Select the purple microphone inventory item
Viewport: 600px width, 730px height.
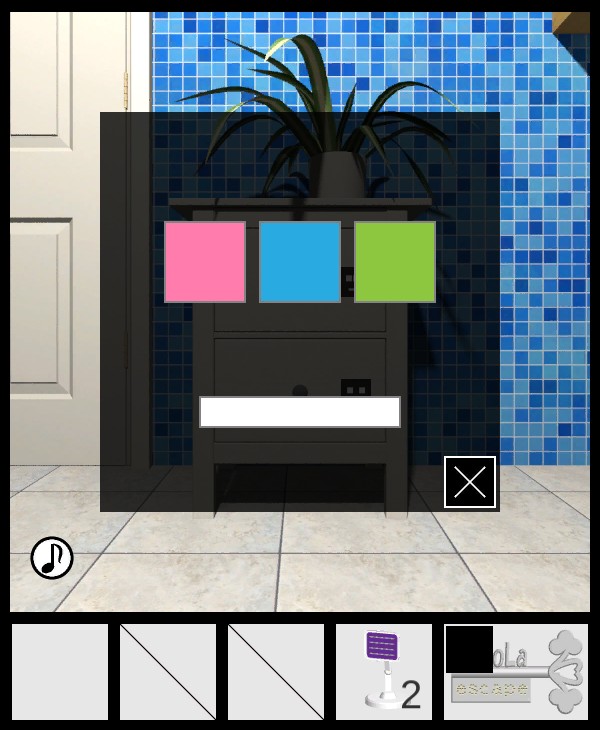[384, 672]
